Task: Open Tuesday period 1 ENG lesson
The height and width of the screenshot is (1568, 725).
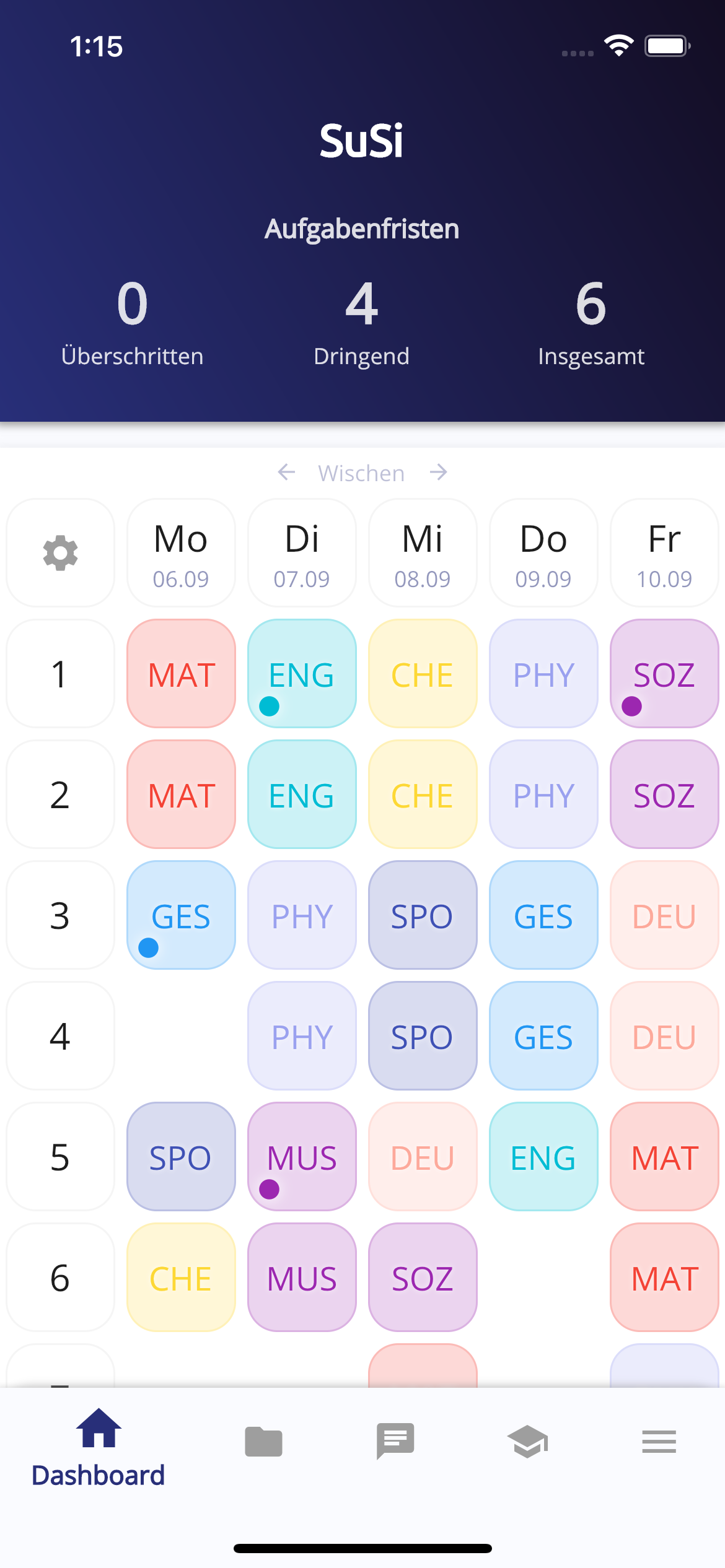Action: point(302,673)
